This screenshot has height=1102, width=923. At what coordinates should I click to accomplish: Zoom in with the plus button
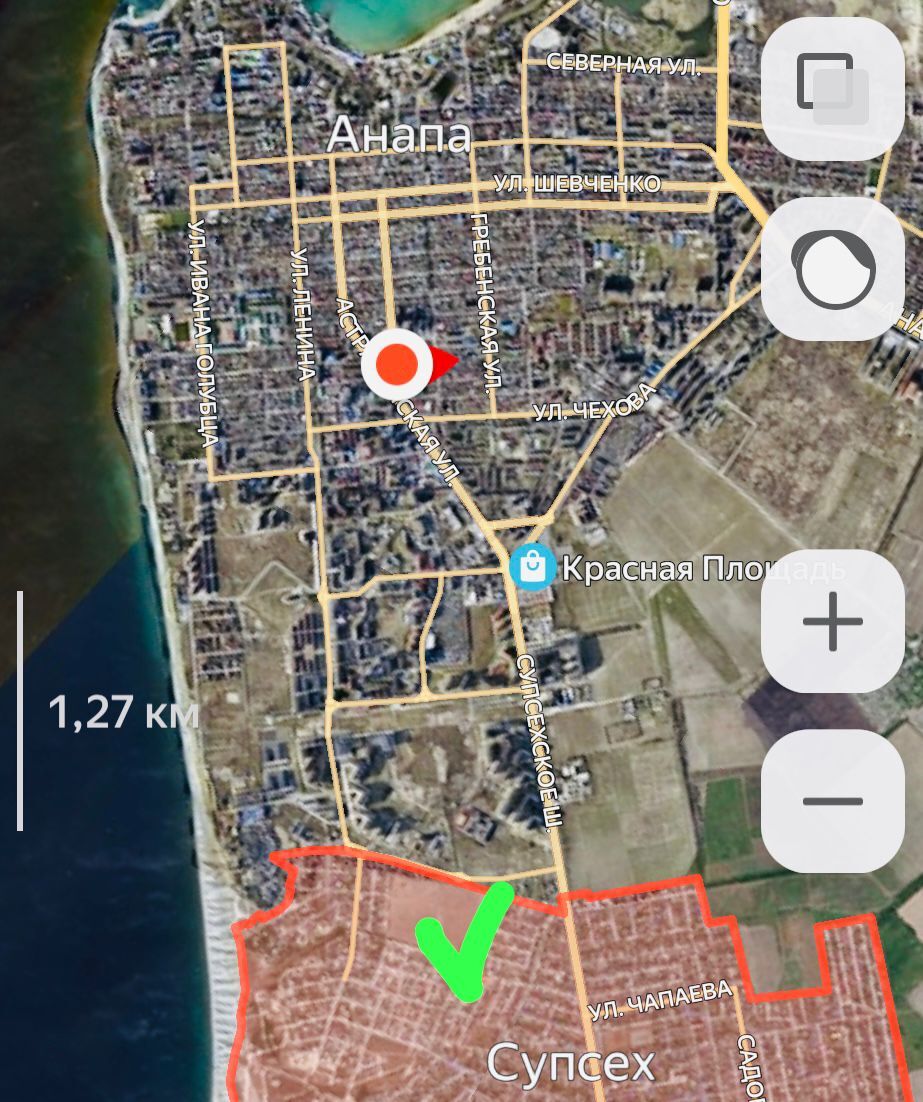(x=832, y=621)
